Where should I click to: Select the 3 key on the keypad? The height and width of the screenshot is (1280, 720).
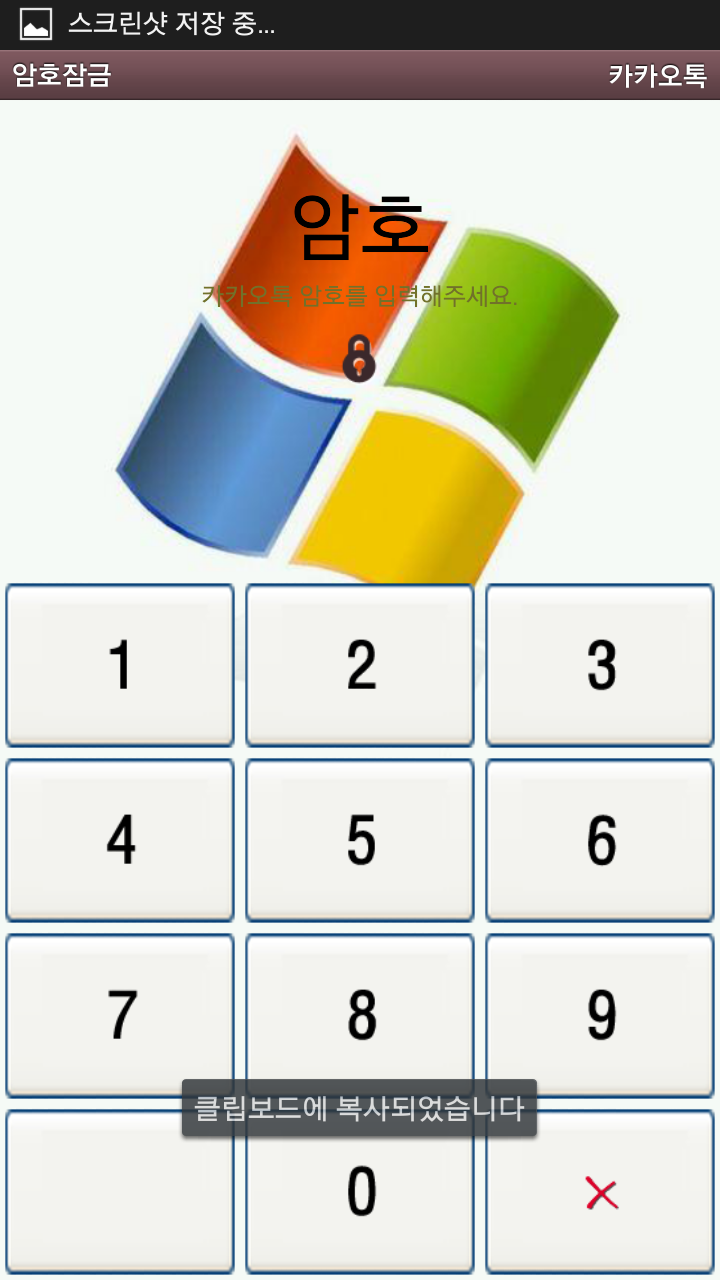point(600,665)
